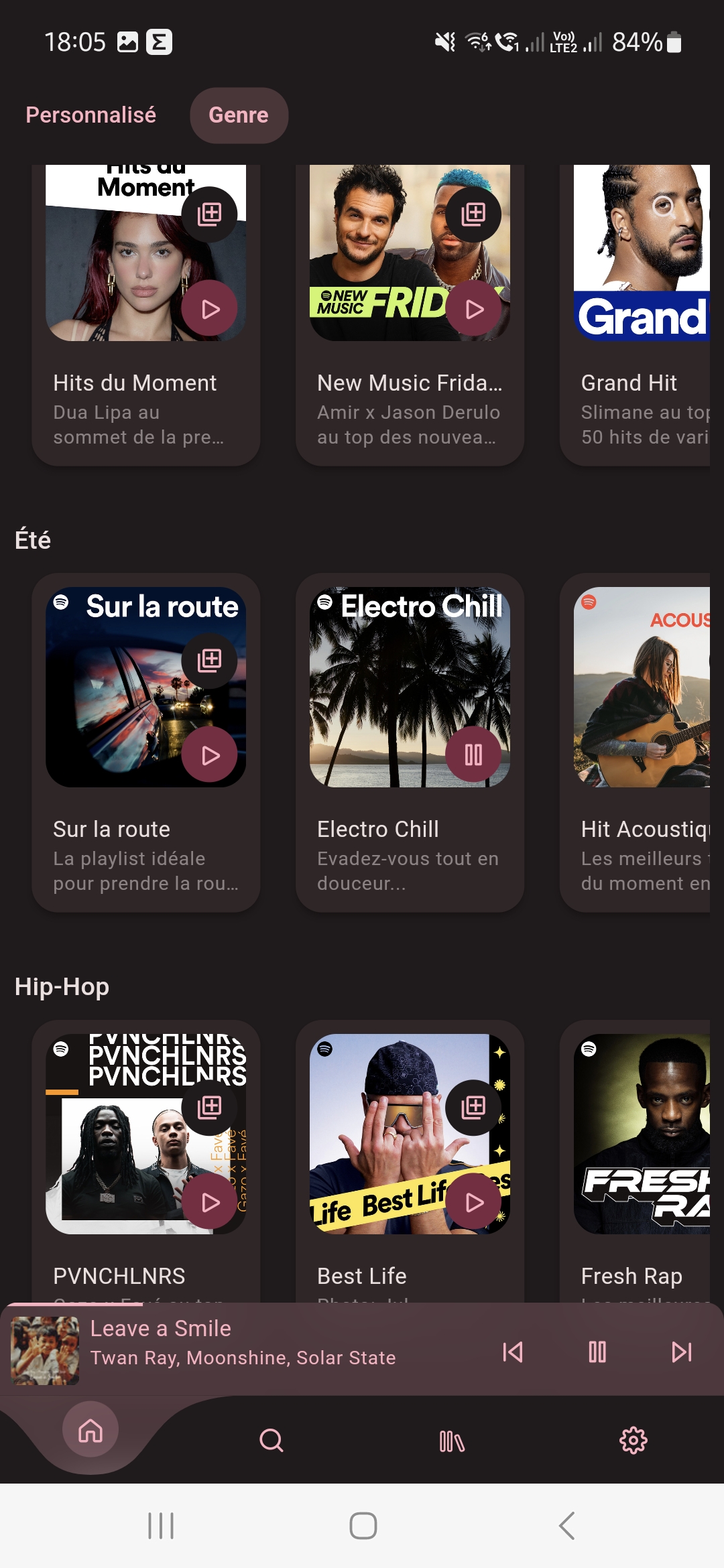Play the PVNCHLNRS playlist
724x1568 pixels.
click(x=210, y=1202)
